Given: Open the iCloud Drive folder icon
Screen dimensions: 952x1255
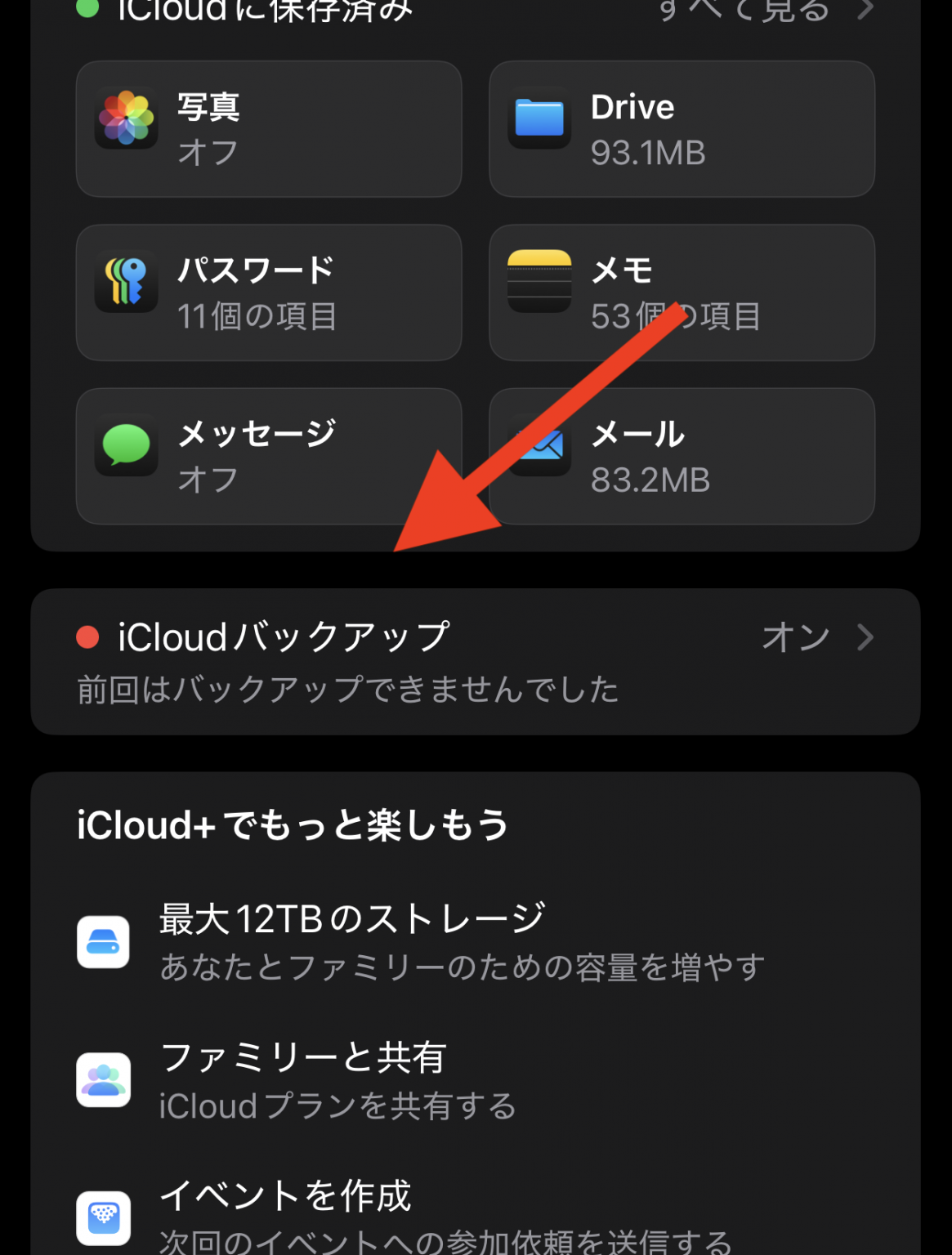Looking at the screenshot, I should pyautogui.click(x=540, y=119).
